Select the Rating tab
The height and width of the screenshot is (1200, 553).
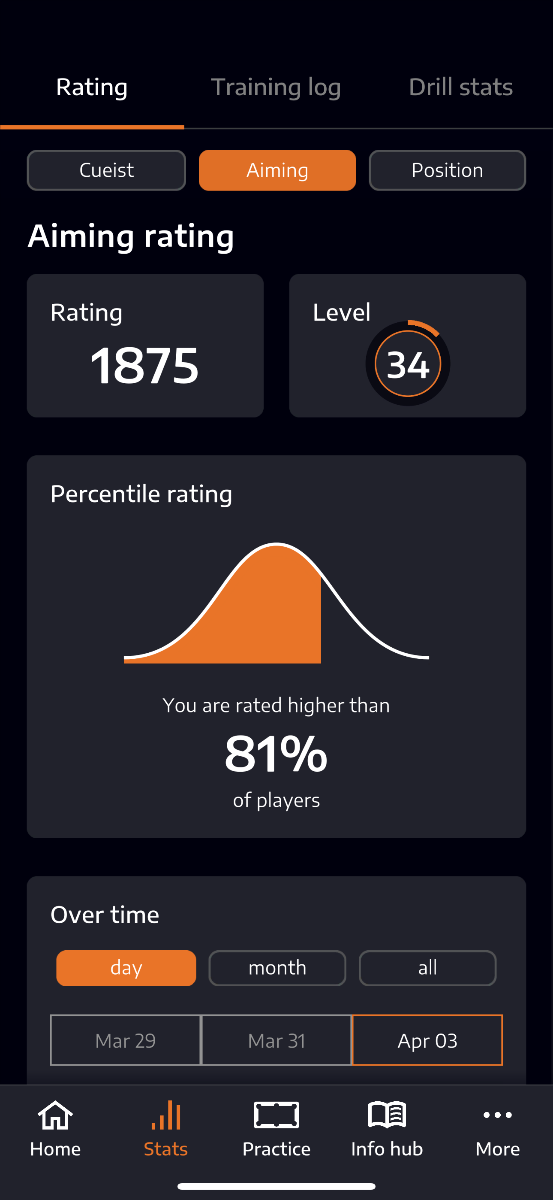coord(92,88)
